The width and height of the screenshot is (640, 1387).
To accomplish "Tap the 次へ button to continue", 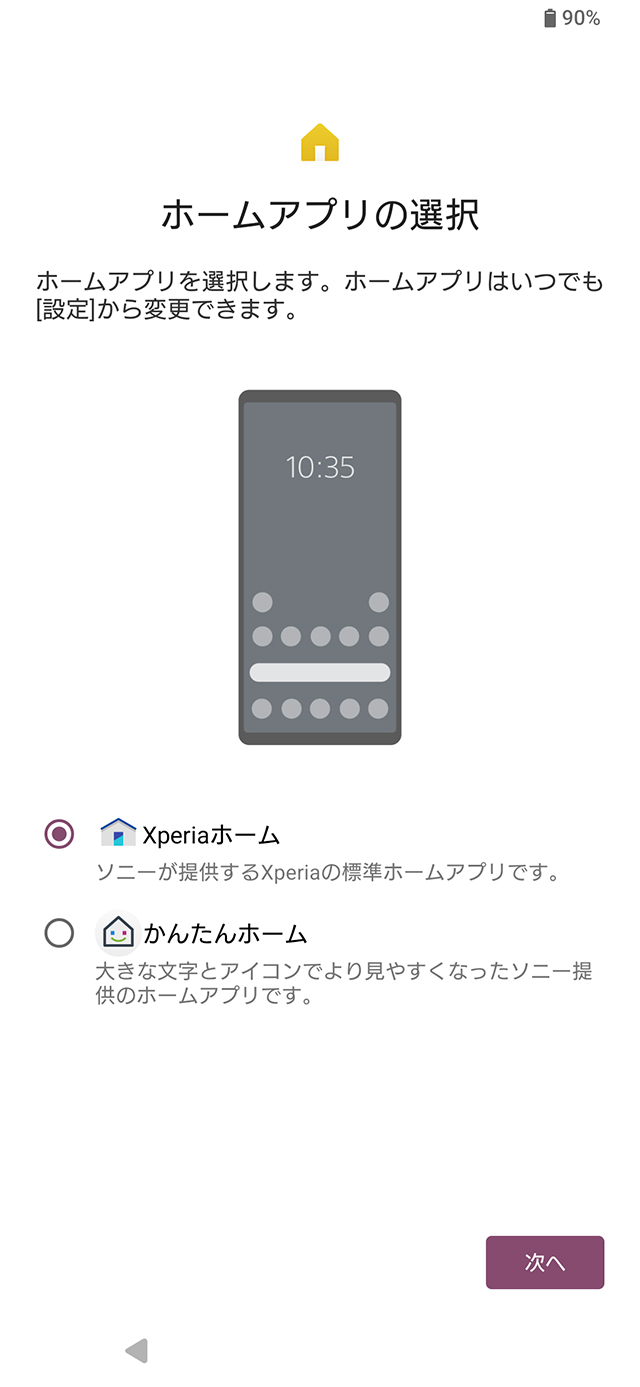I will click(x=544, y=1262).
